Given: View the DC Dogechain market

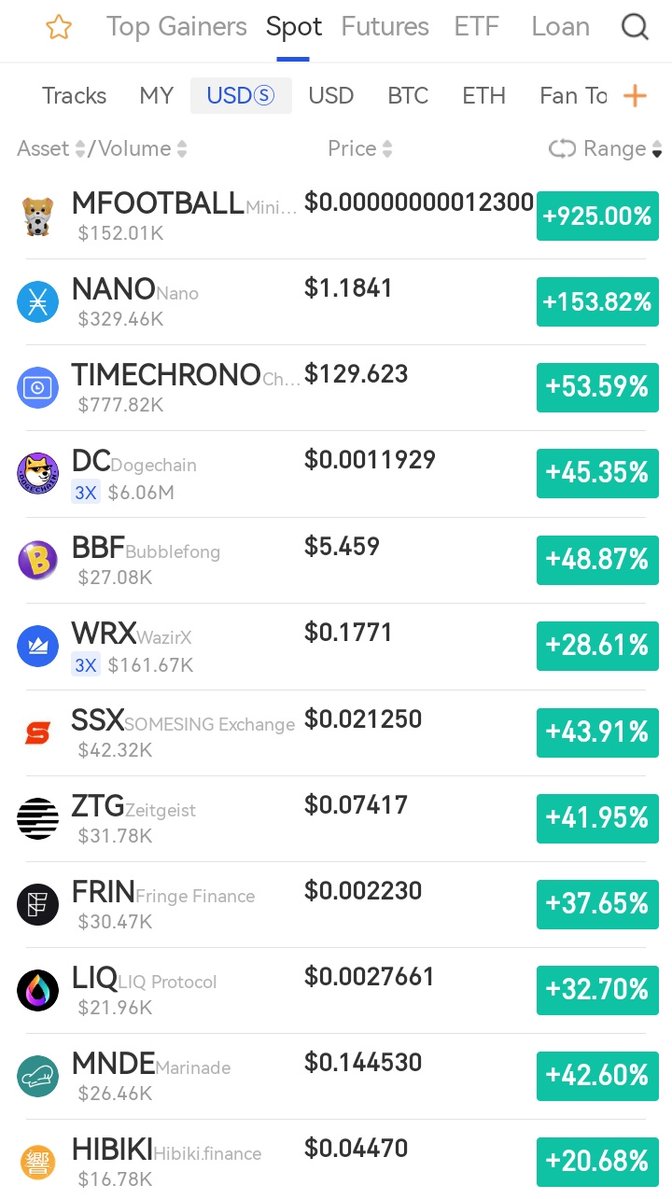Looking at the screenshot, I should (x=336, y=474).
